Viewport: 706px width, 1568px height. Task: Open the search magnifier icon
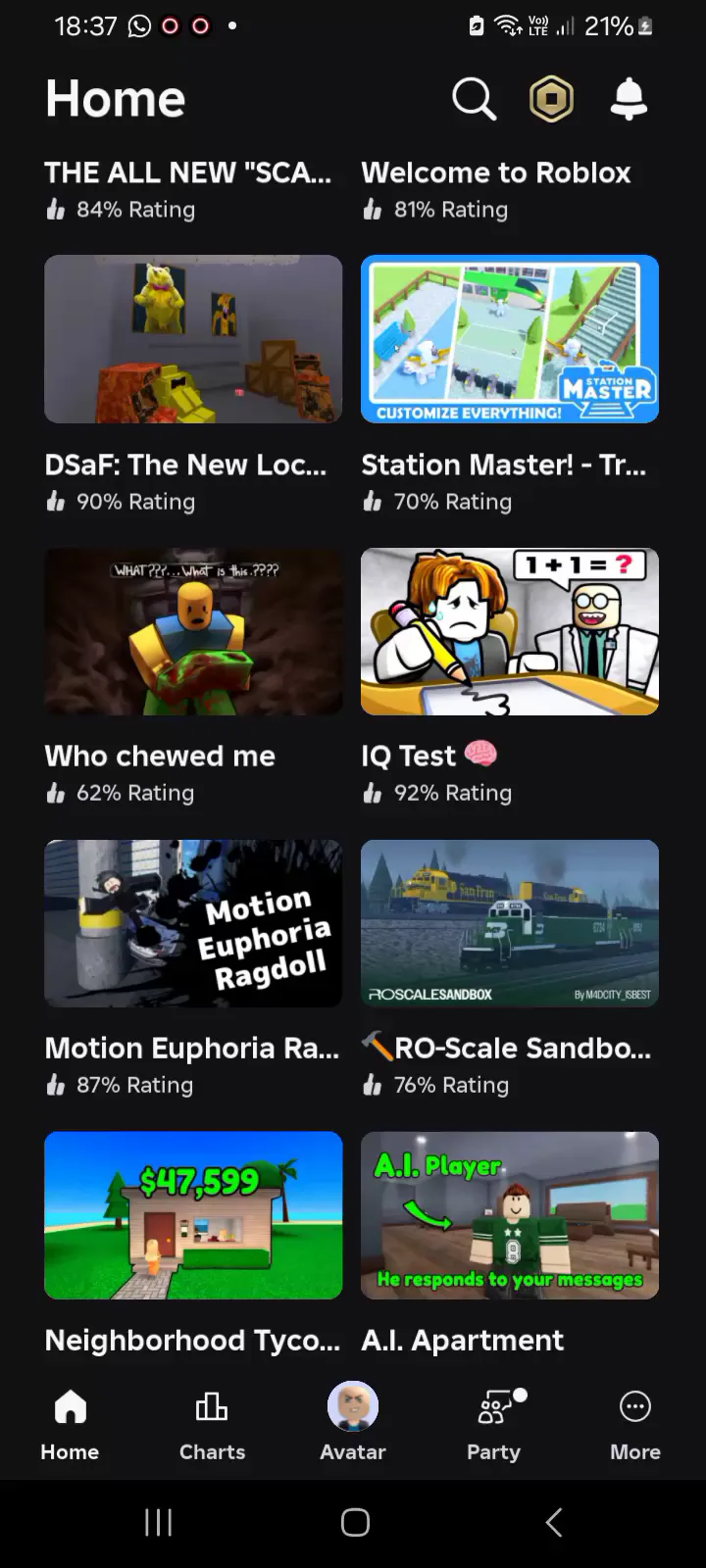pyautogui.click(x=474, y=99)
